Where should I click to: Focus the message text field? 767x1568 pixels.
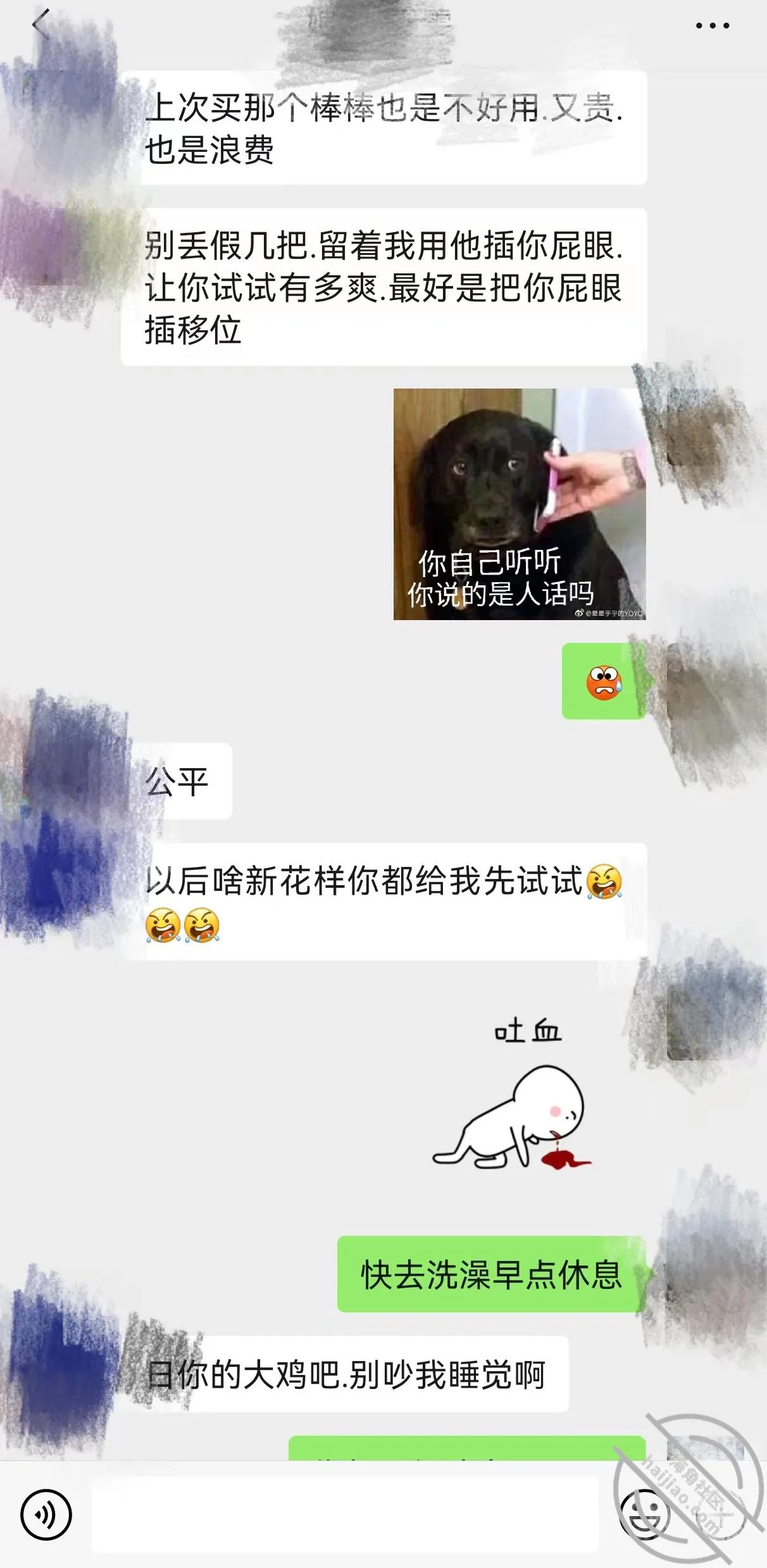point(345,1515)
